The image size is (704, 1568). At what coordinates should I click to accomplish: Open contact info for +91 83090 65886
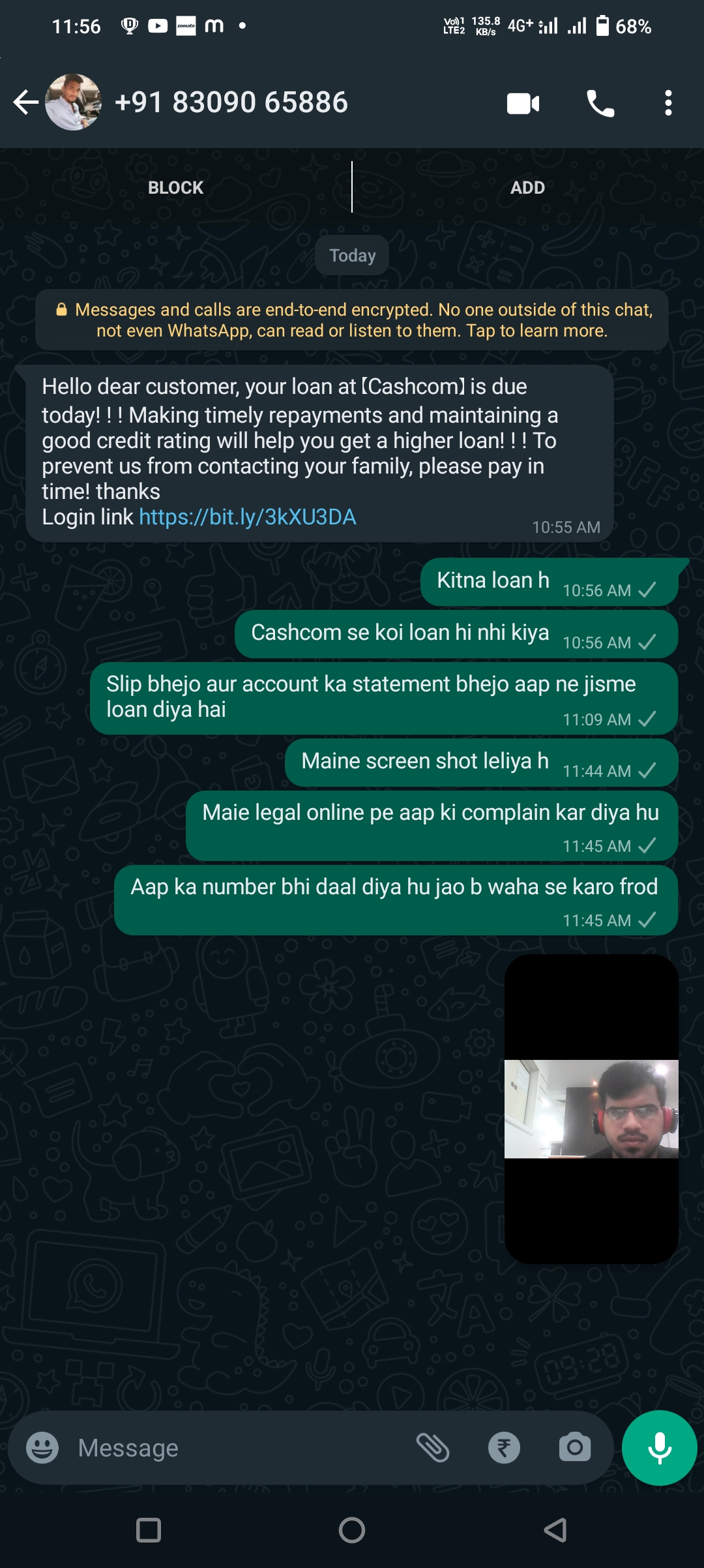(231, 102)
